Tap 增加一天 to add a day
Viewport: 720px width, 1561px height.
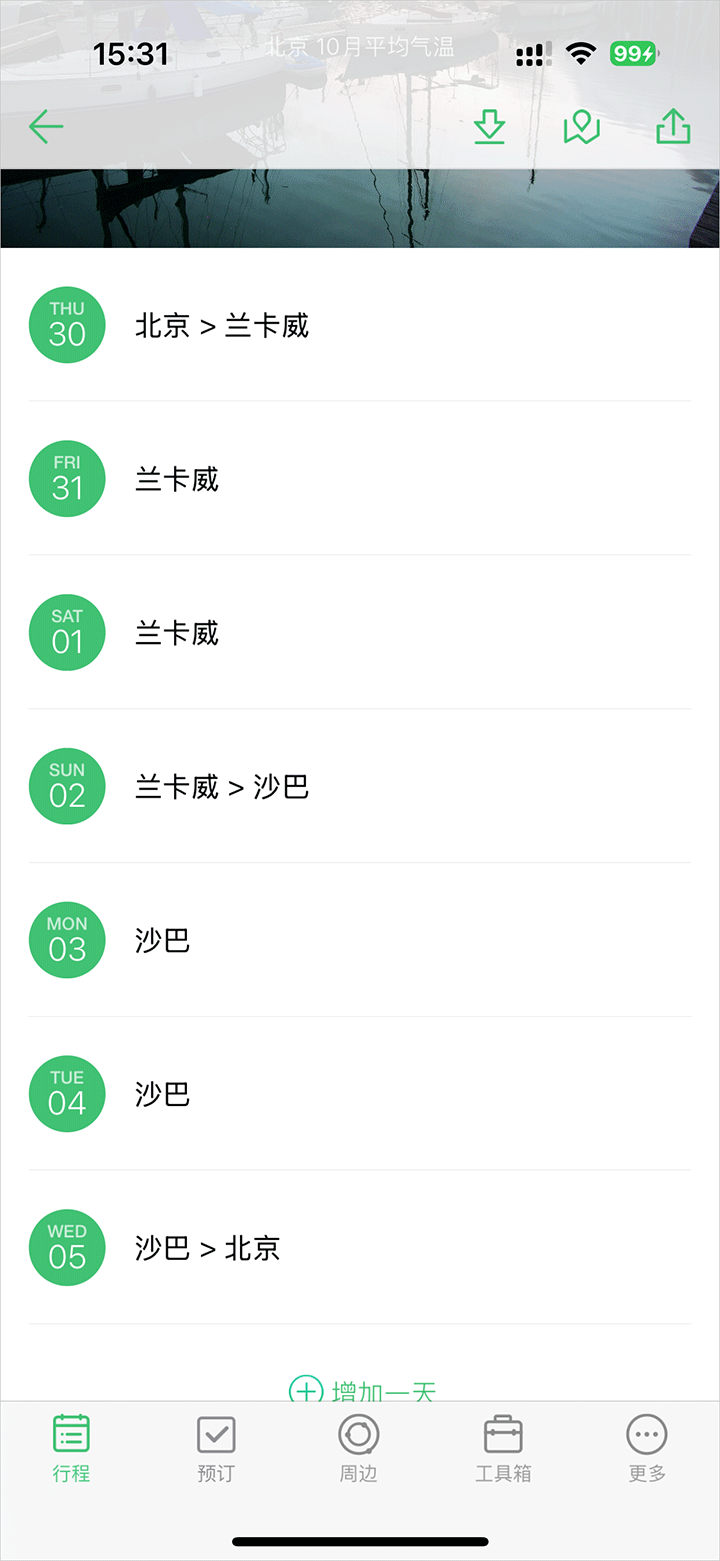pyautogui.click(x=362, y=1389)
